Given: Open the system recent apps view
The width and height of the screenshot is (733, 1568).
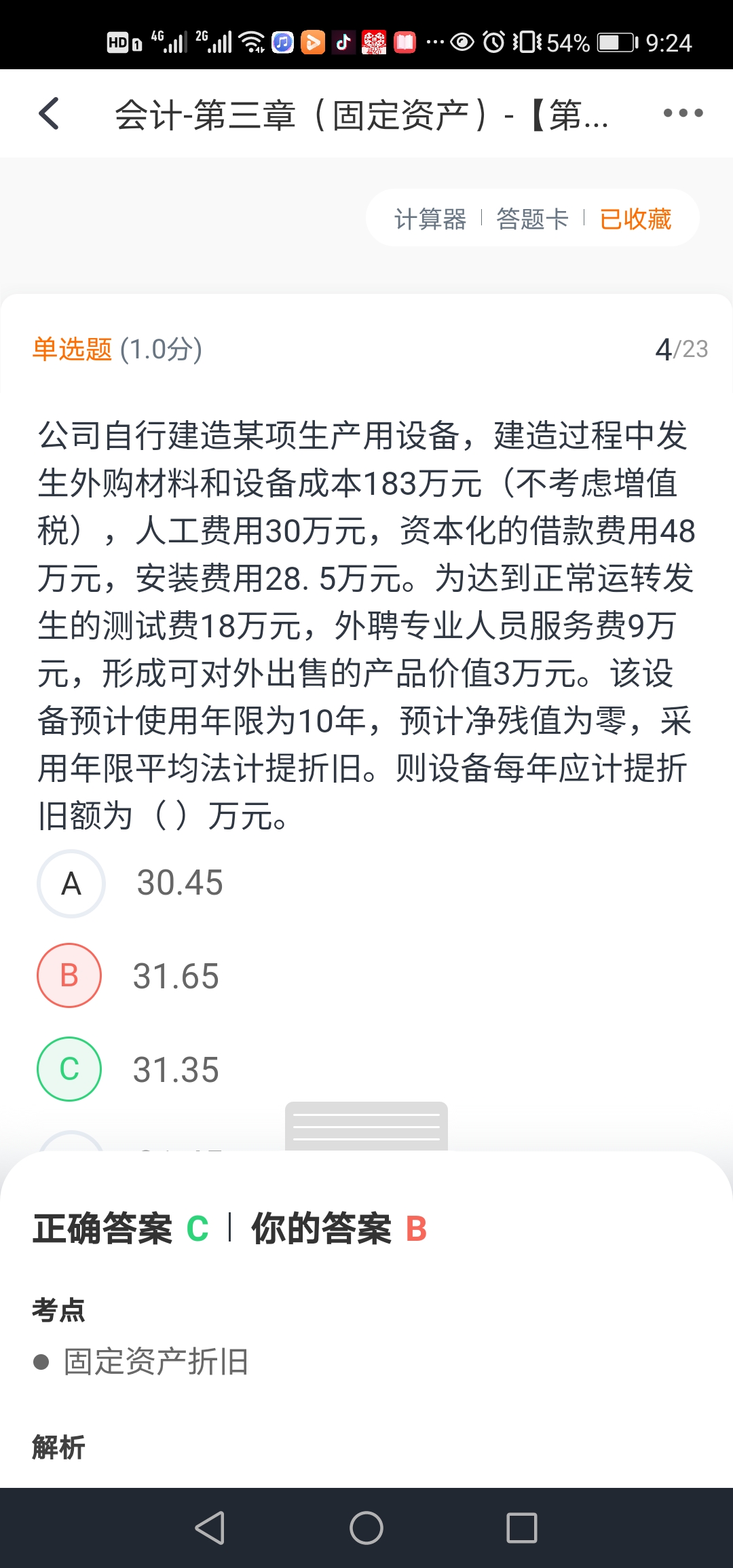Looking at the screenshot, I should (x=522, y=1528).
